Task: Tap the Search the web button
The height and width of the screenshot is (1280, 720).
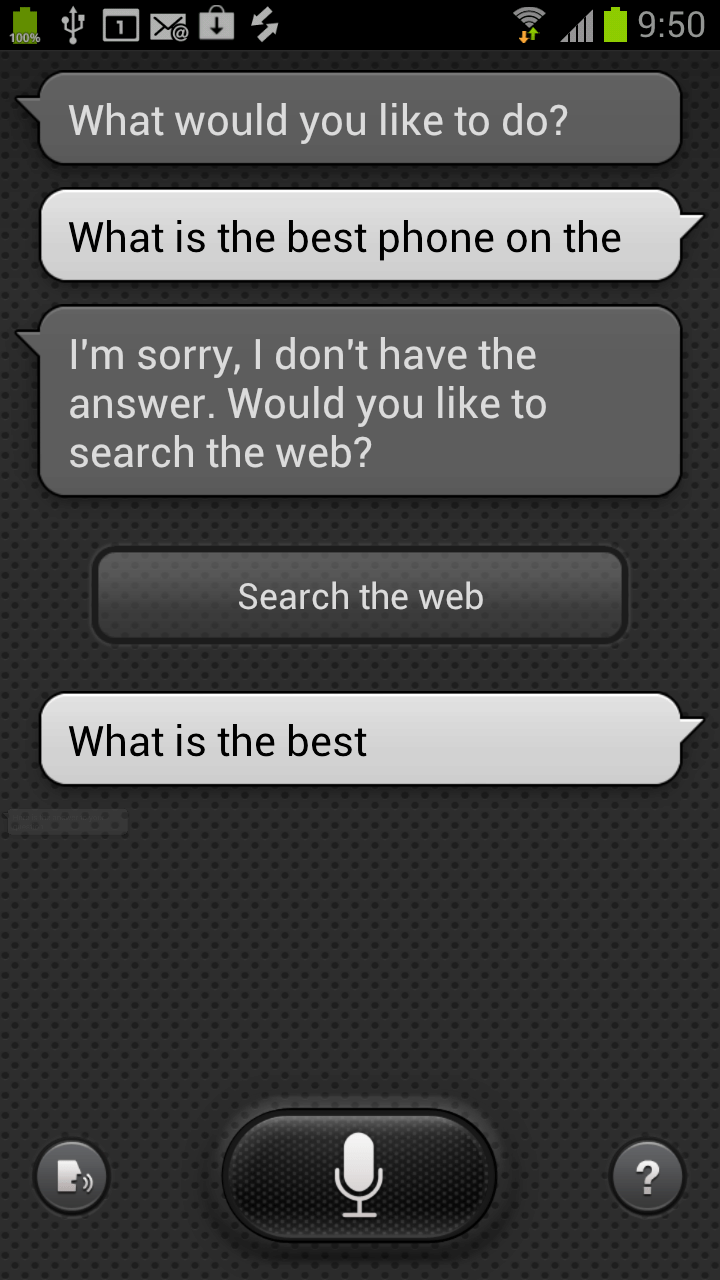Action: pyautogui.click(x=360, y=597)
